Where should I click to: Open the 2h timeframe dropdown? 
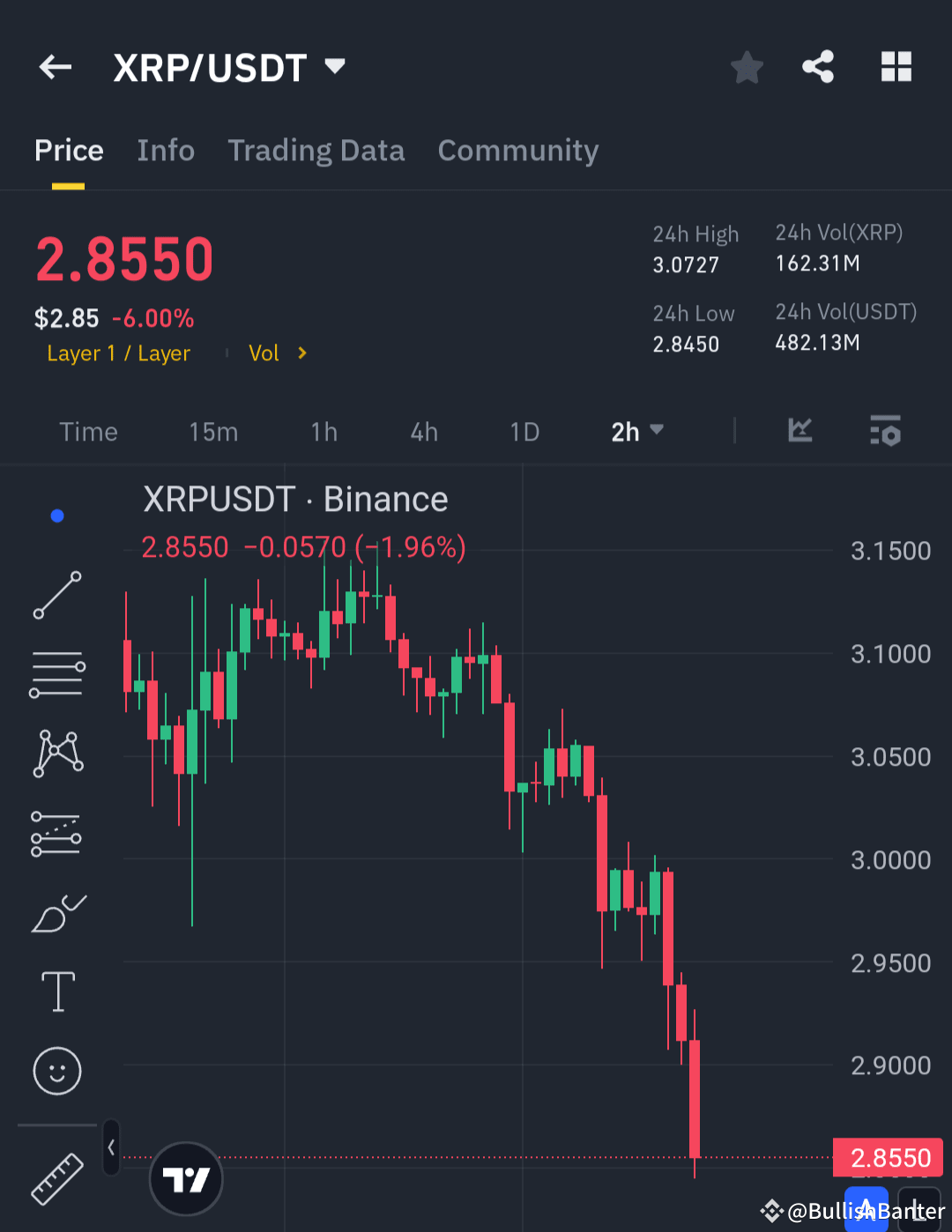[x=636, y=431]
